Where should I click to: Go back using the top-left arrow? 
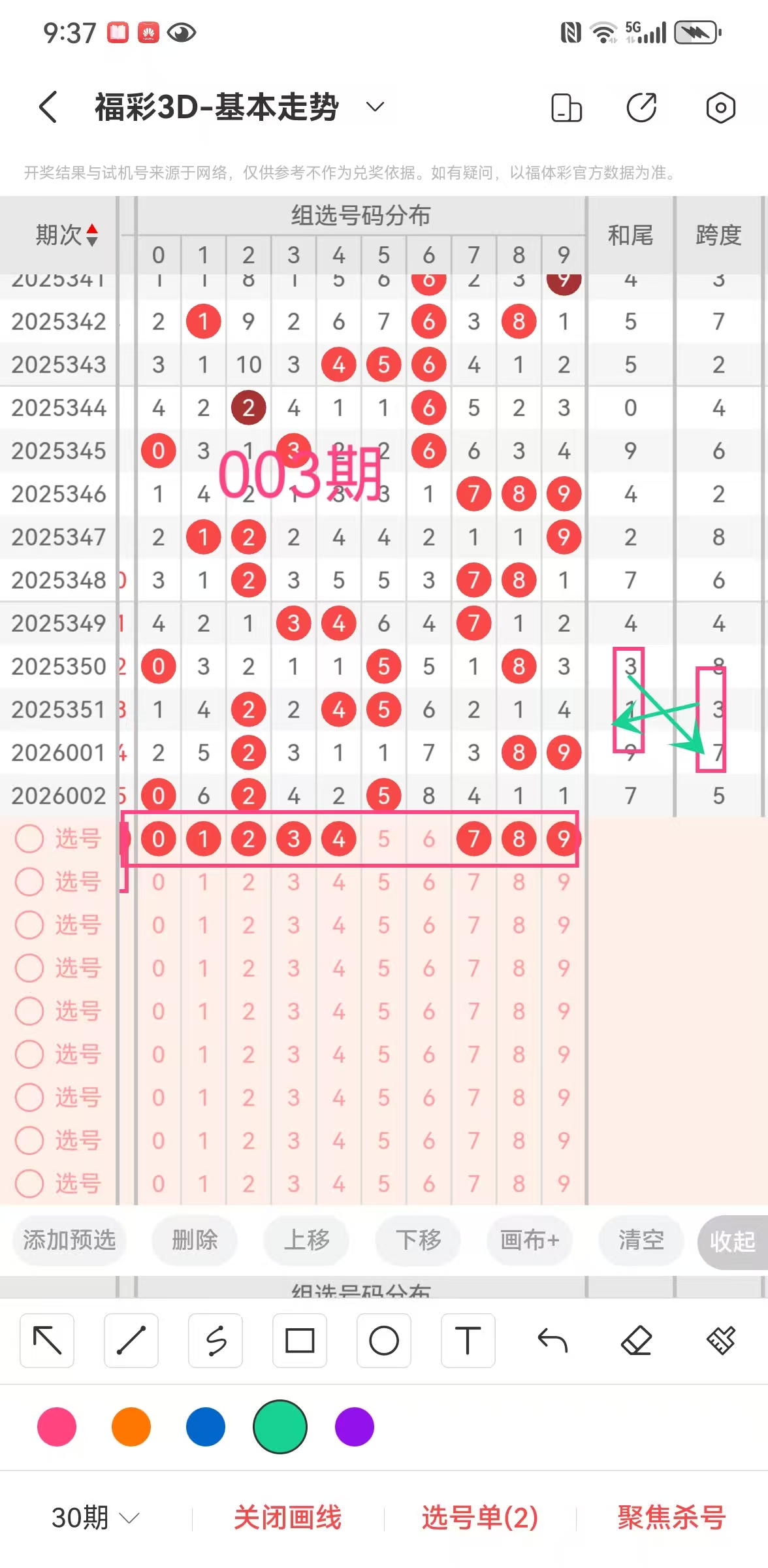(x=48, y=107)
